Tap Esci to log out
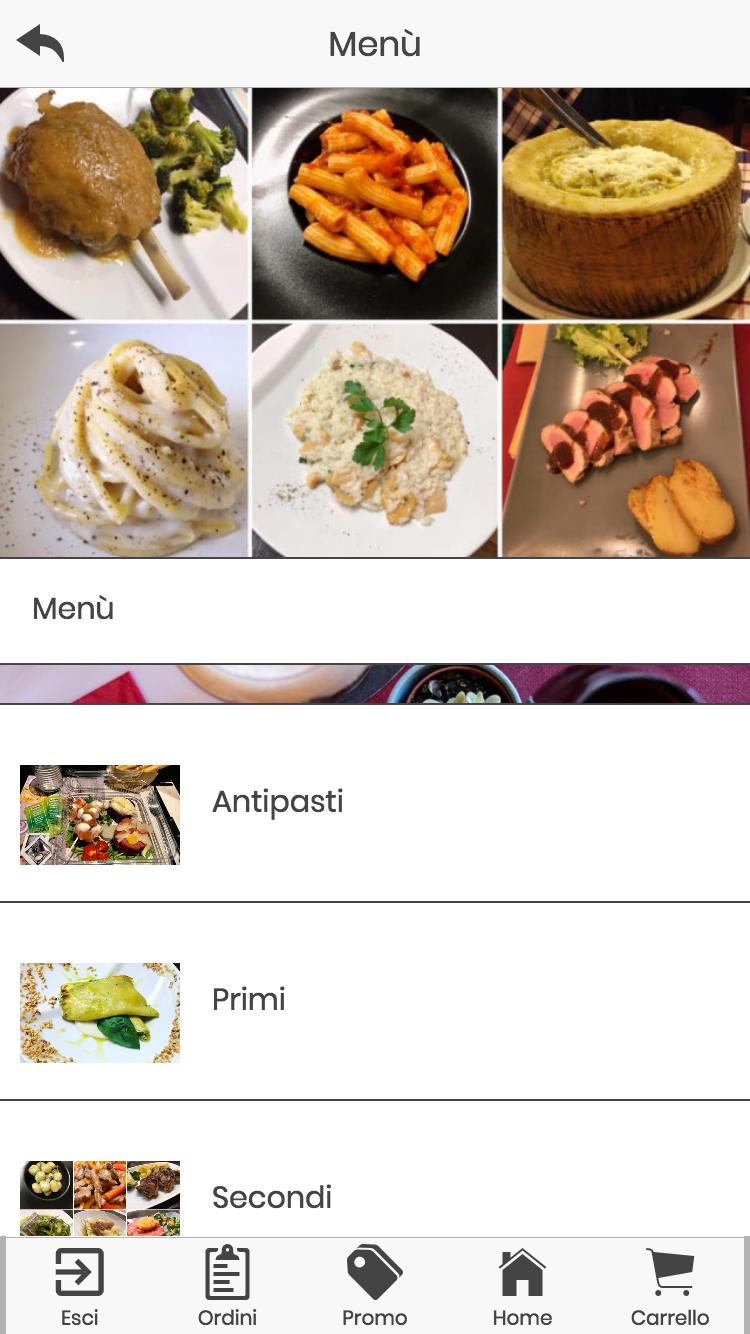750x1334 pixels. tap(80, 1286)
